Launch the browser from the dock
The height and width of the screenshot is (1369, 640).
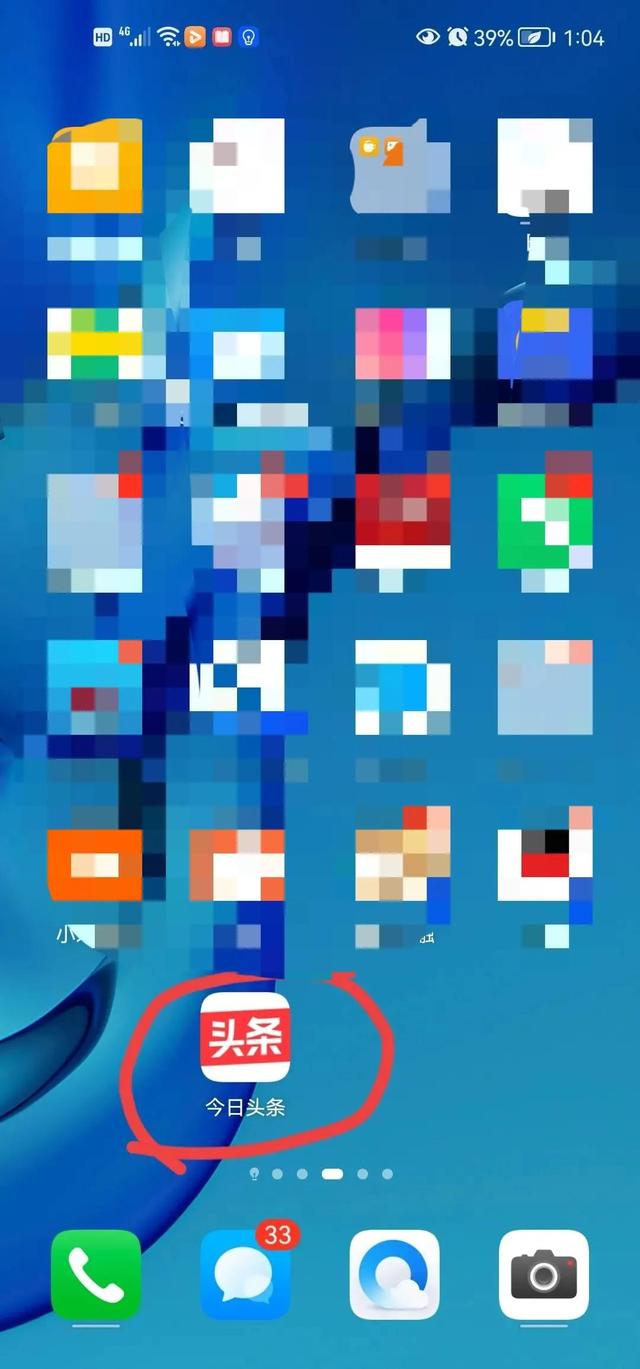point(394,1274)
